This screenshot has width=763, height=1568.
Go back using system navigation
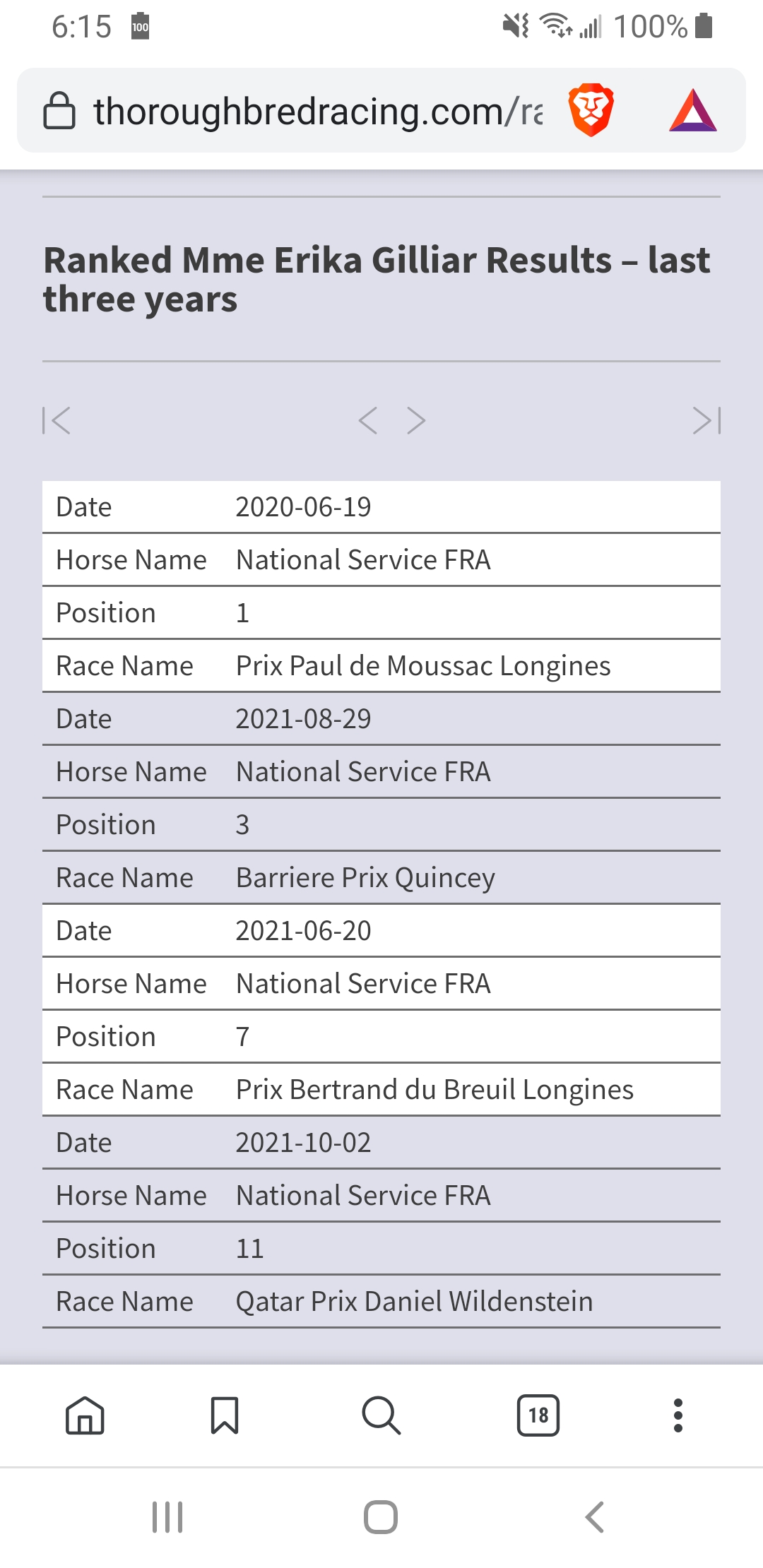tap(595, 1517)
